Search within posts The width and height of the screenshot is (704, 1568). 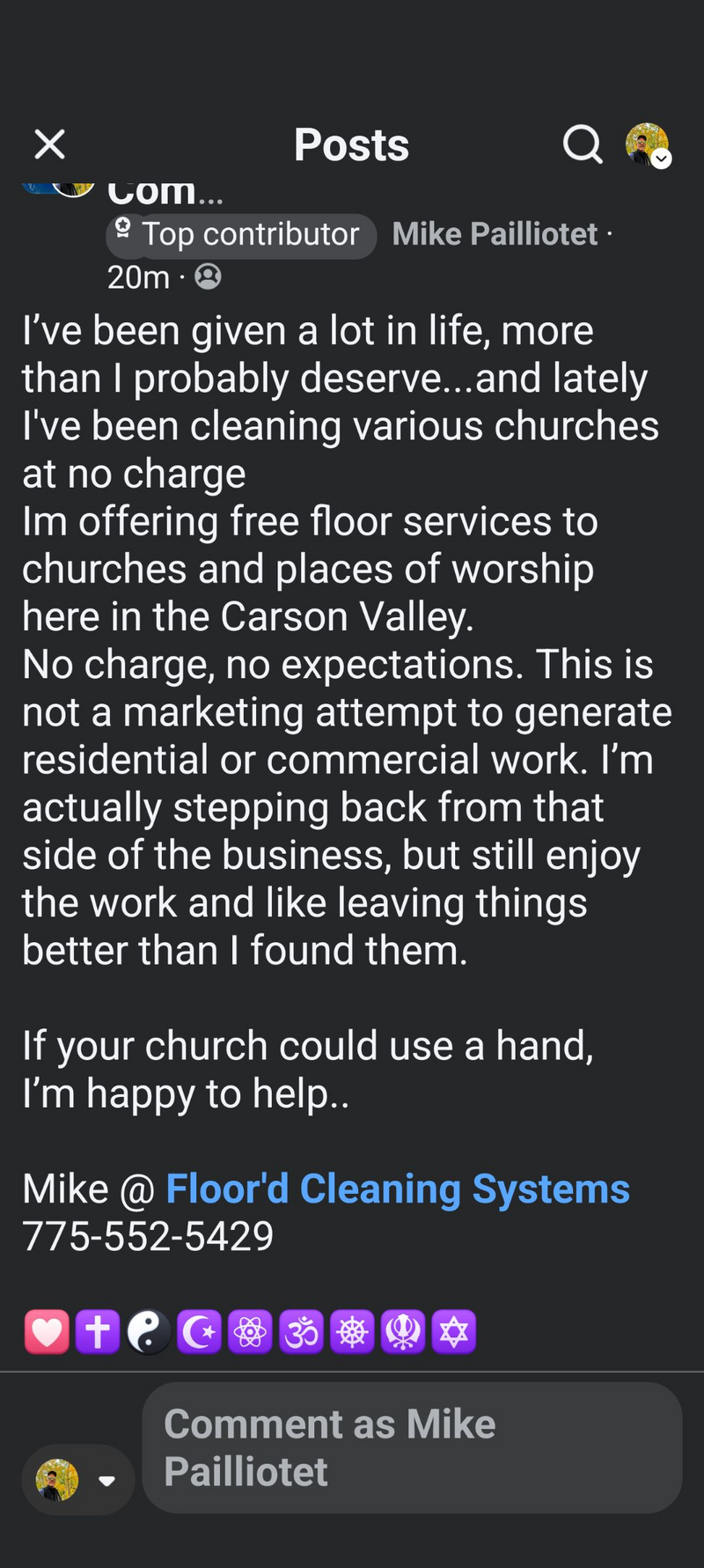(x=582, y=144)
